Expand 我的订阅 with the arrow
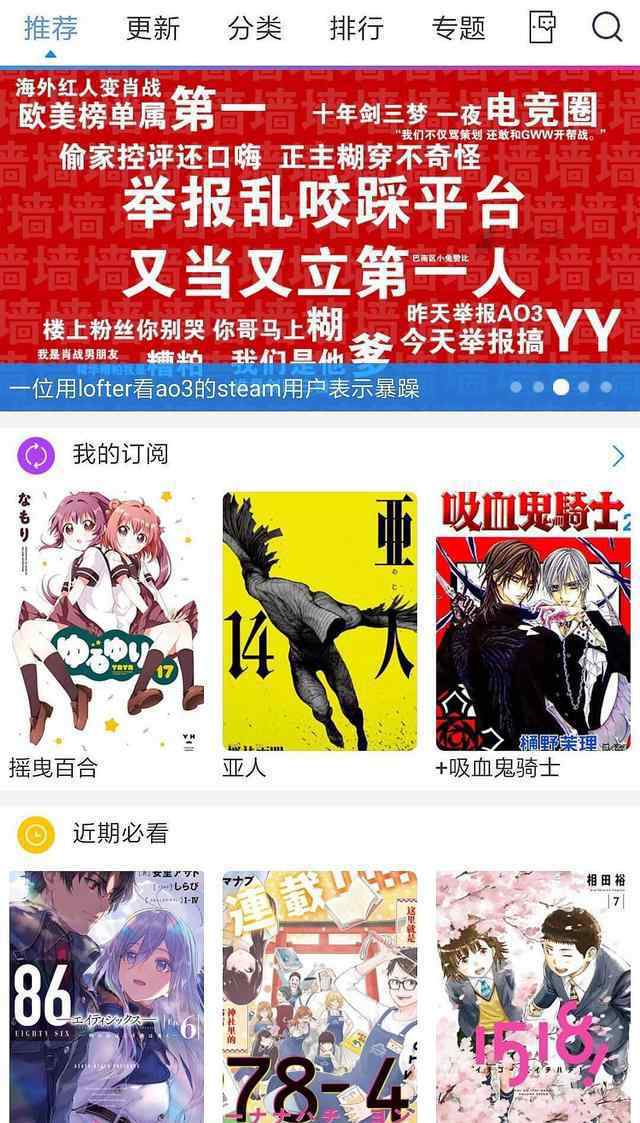640x1123 pixels. tap(617, 457)
